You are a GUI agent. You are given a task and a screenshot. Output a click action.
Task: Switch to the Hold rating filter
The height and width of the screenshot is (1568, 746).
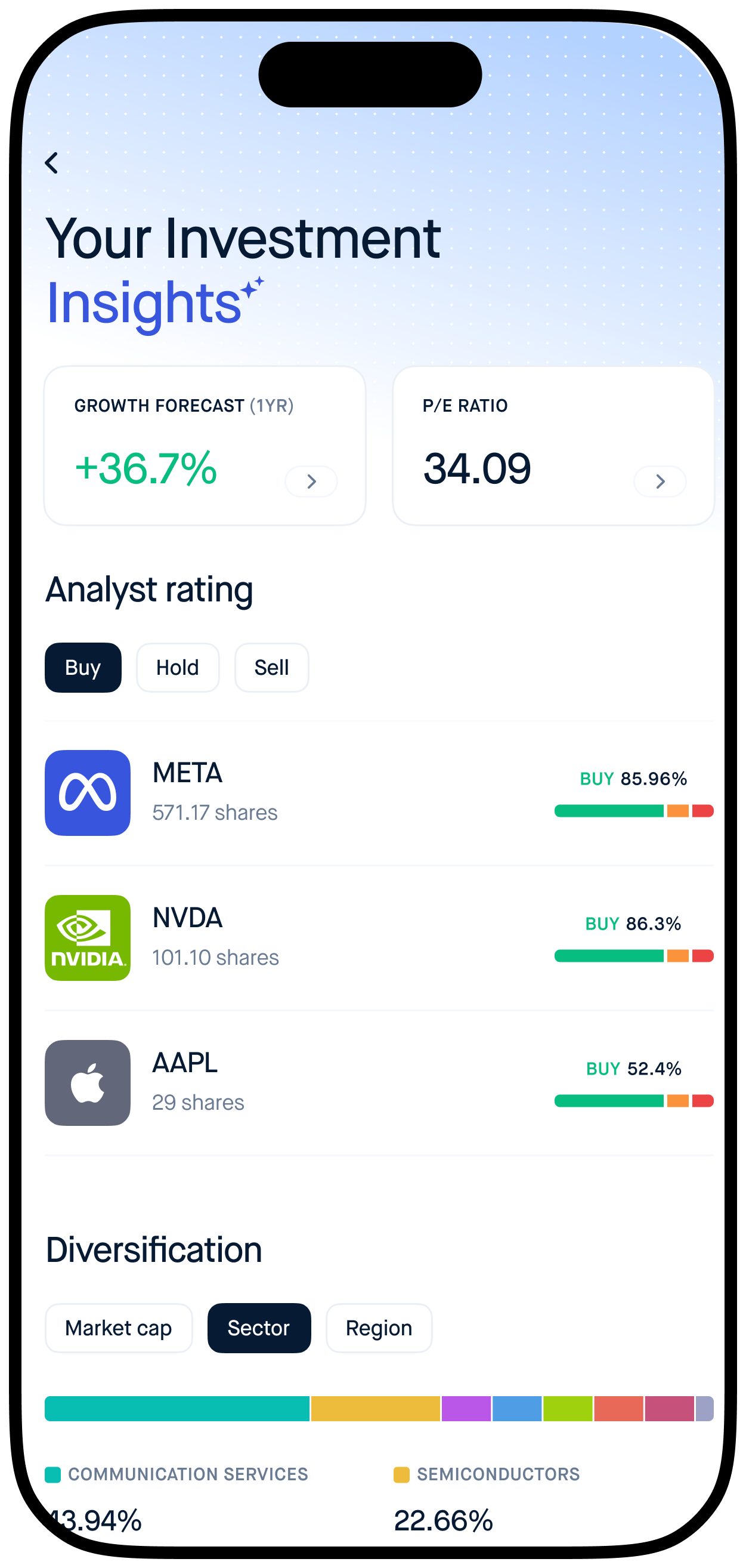[178, 668]
